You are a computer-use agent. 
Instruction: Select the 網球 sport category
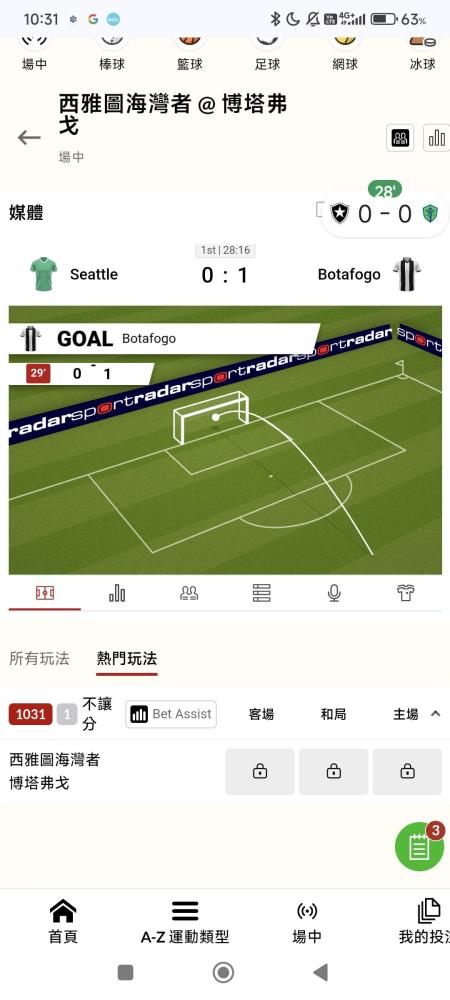point(345,52)
